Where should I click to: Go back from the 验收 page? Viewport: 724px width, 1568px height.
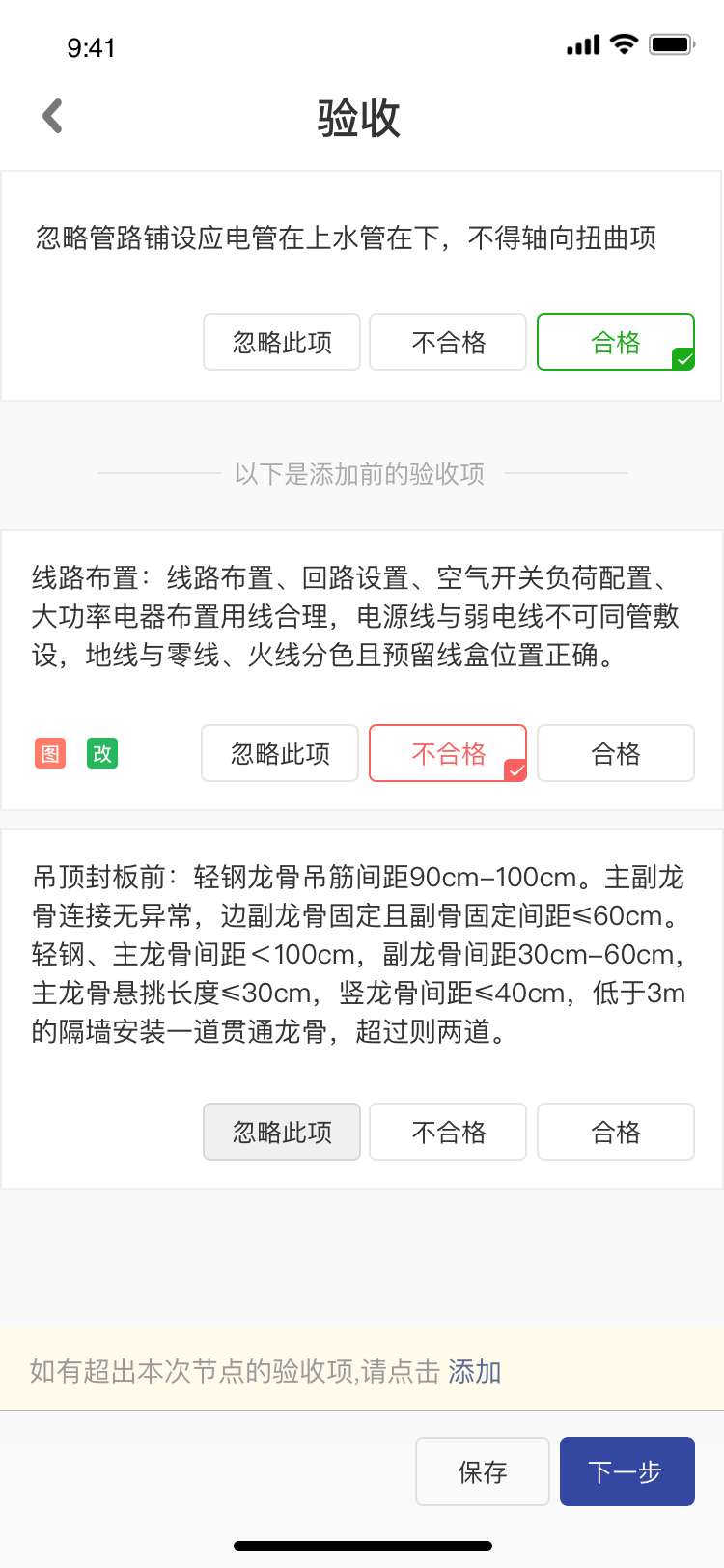tap(53, 117)
